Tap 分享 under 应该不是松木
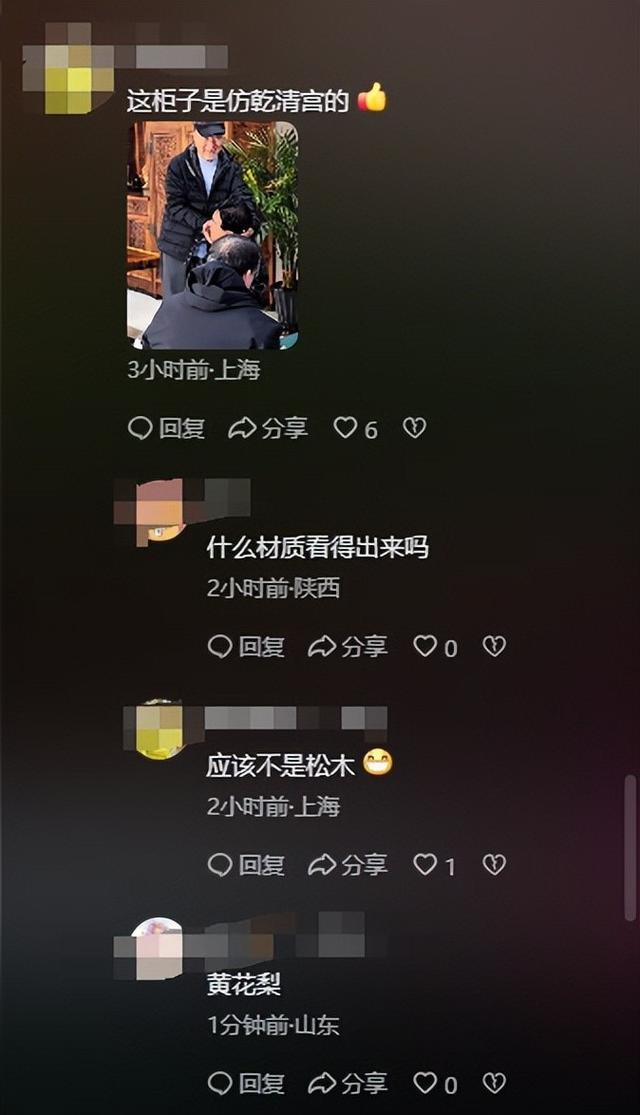The height and width of the screenshot is (1115, 640). point(347,865)
